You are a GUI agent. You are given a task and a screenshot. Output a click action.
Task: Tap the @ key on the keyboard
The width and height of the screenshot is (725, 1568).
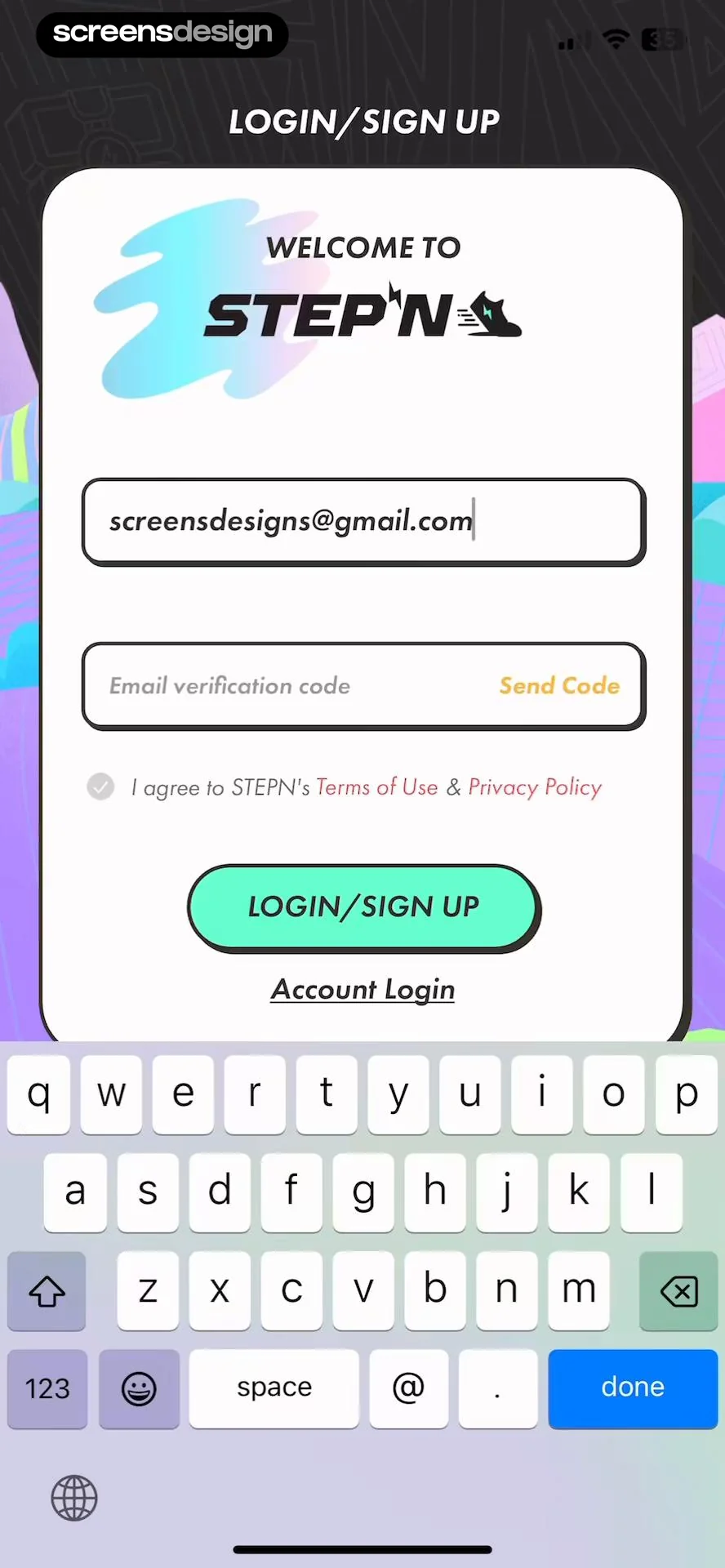(x=409, y=1388)
